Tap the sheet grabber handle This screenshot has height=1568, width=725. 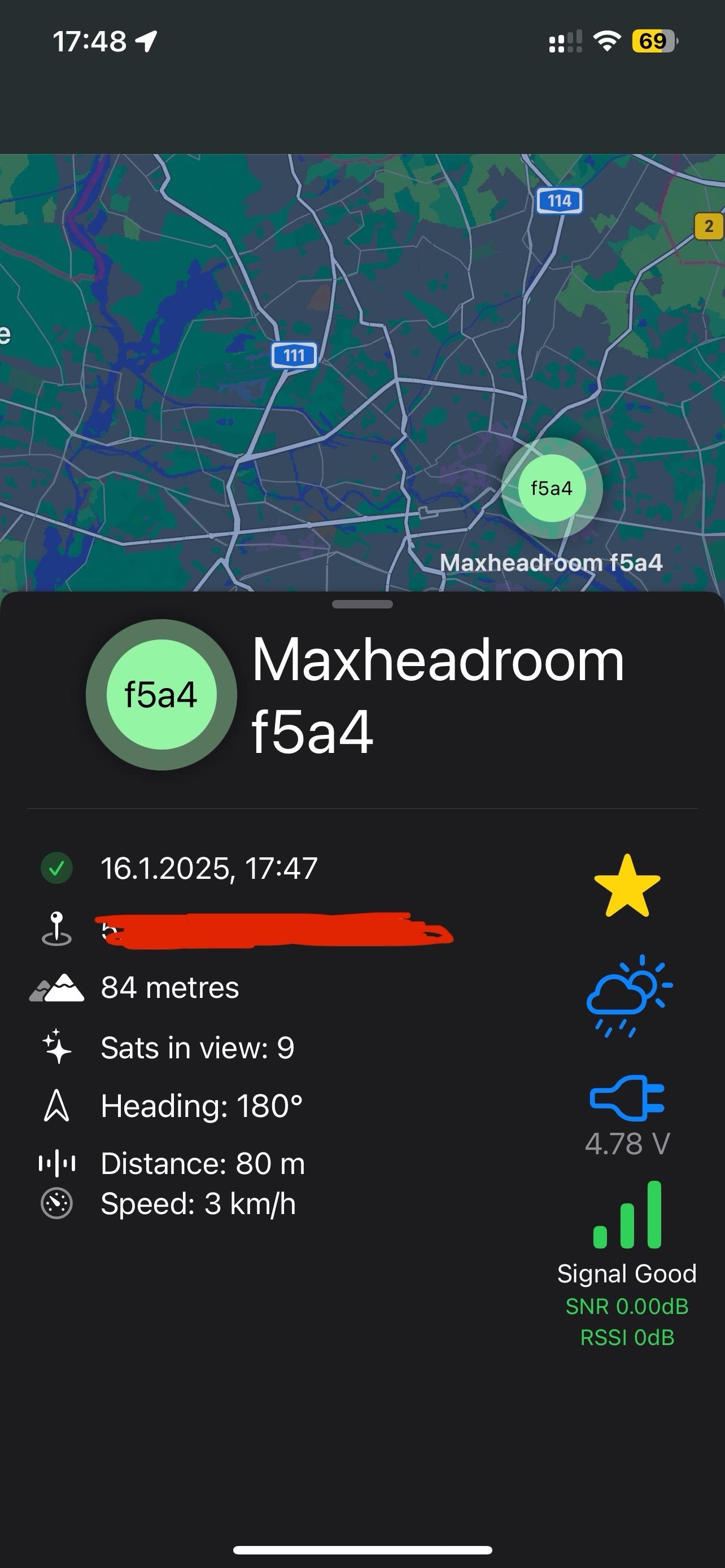pos(363,605)
